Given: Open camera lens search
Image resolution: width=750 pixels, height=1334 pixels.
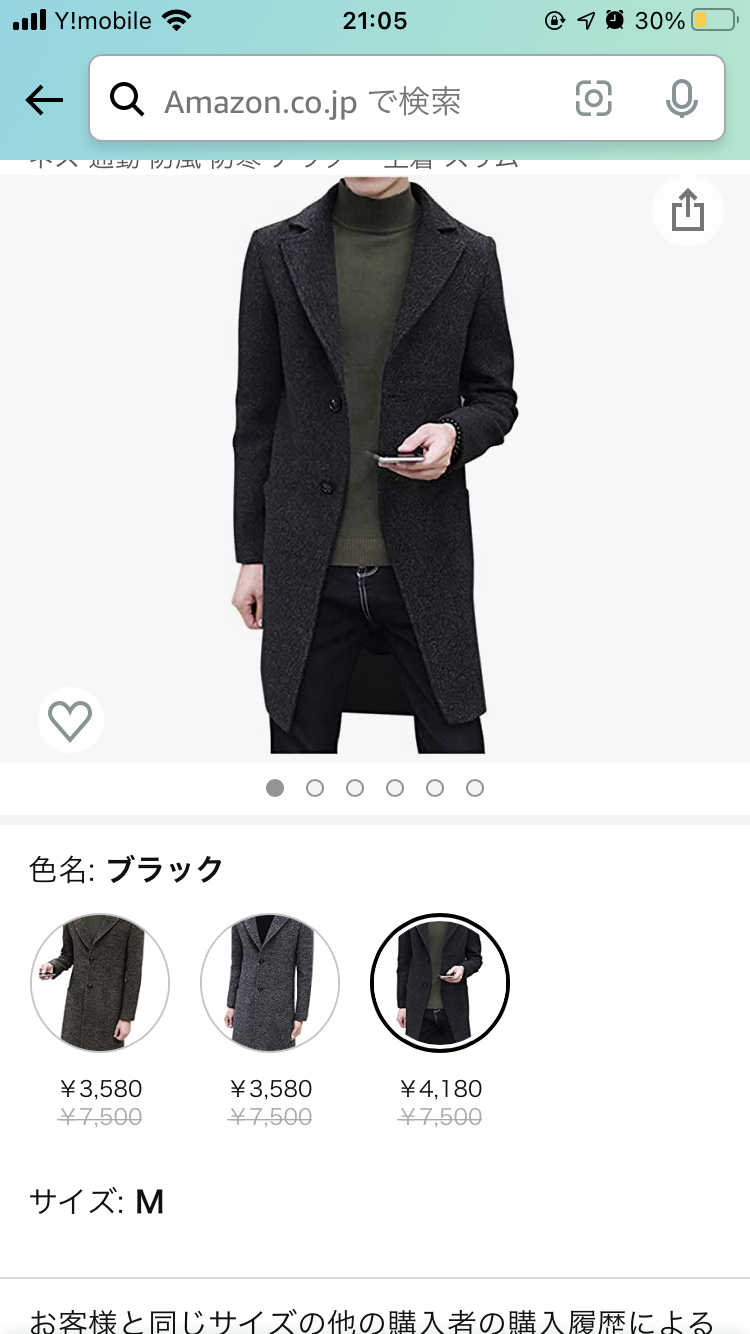Looking at the screenshot, I should 593,98.
